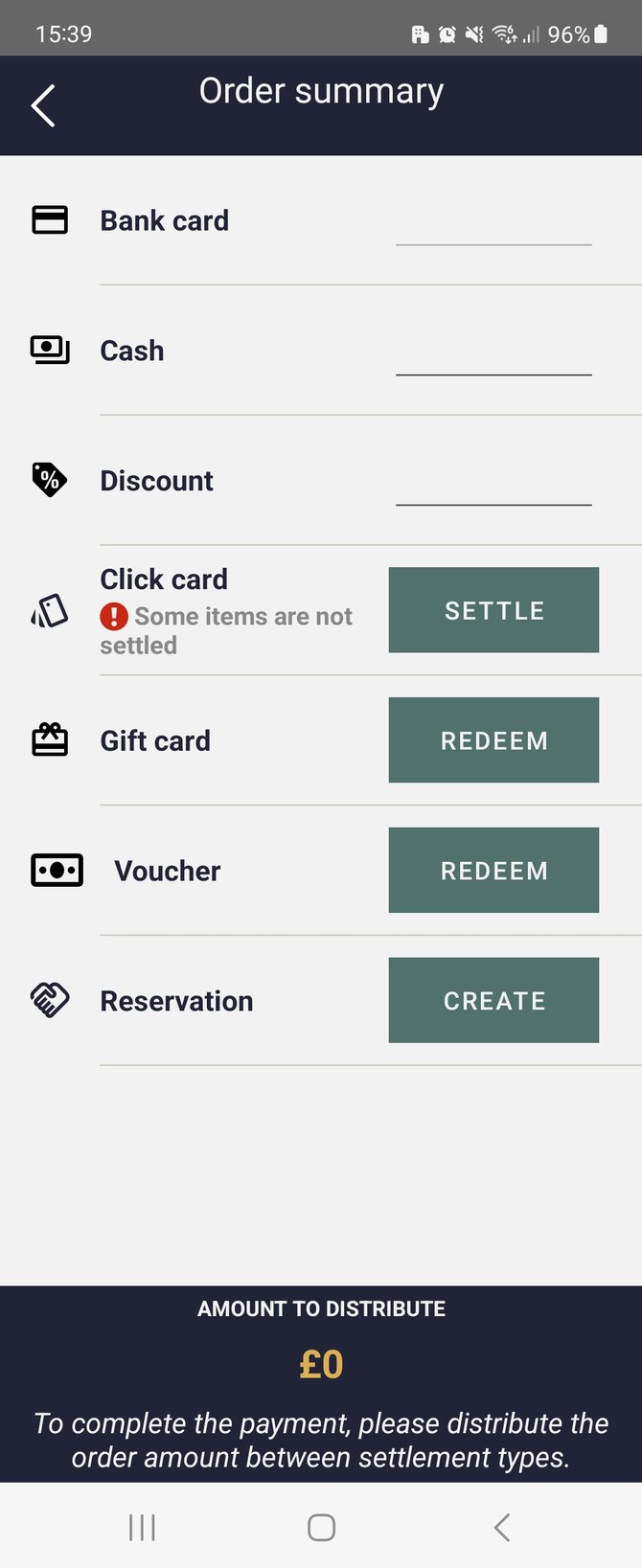Create a Reservation
This screenshot has width=642, height=1568.
tap(493, 1000)
